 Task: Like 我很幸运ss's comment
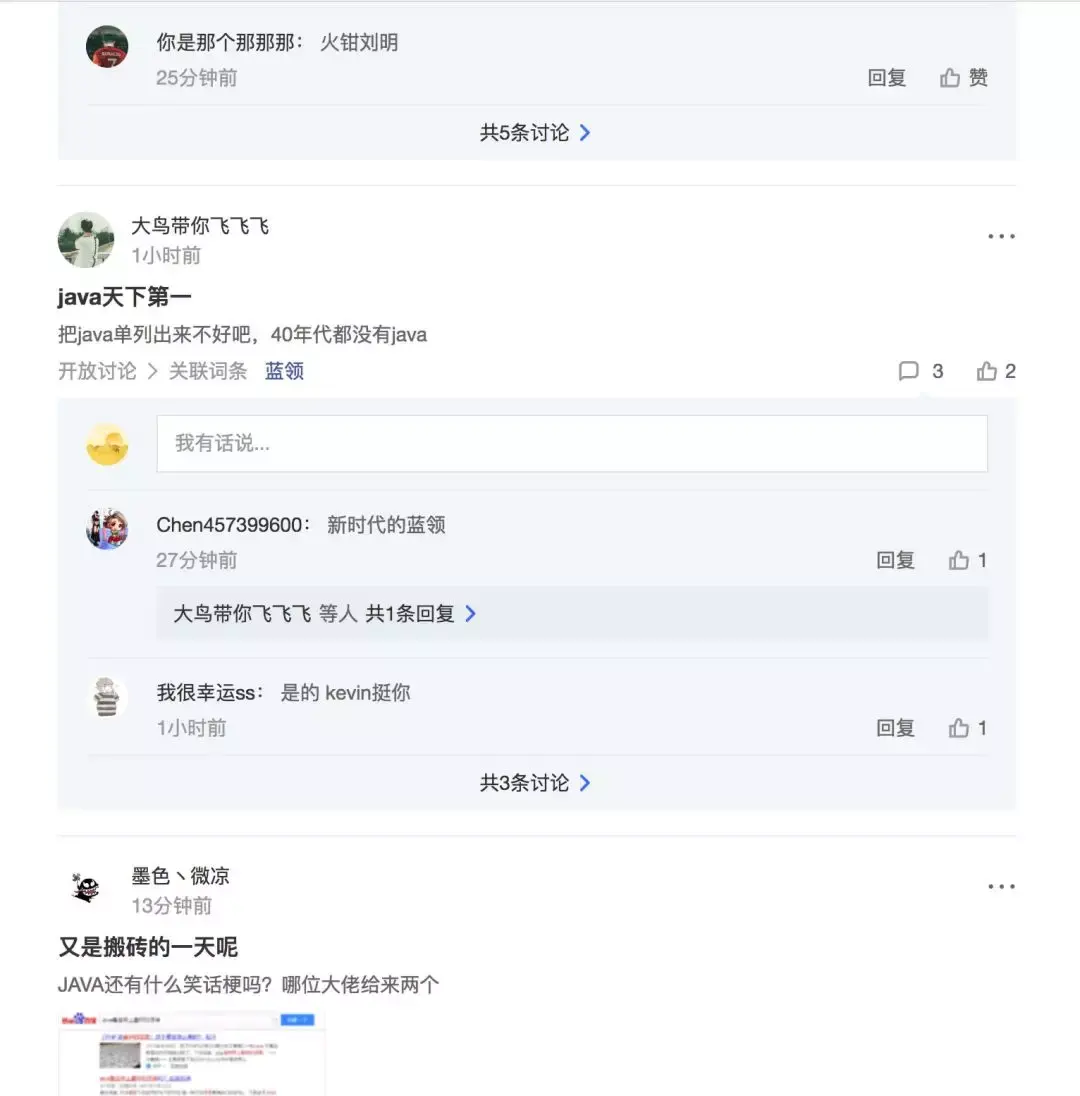click(967, 728)
